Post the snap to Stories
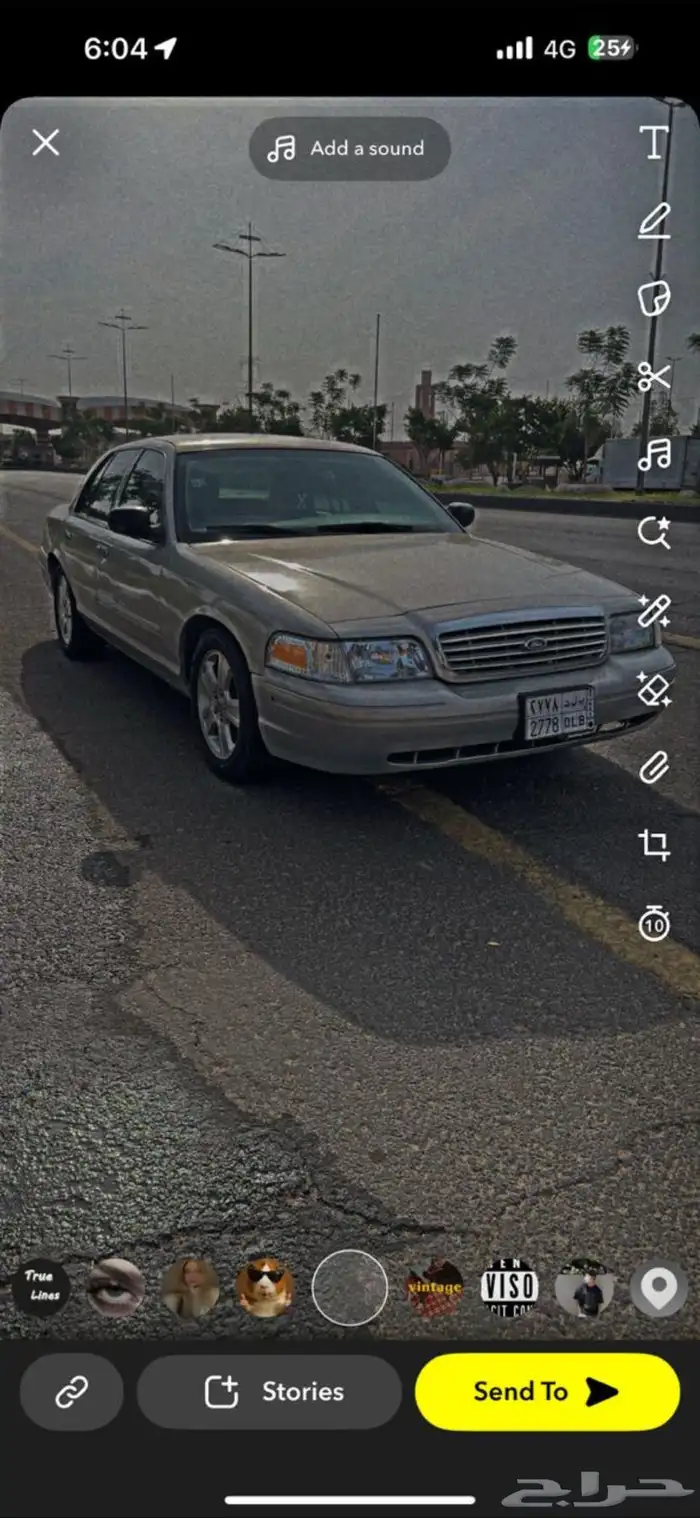The image size is (700, 1518). coord(269,1391)
